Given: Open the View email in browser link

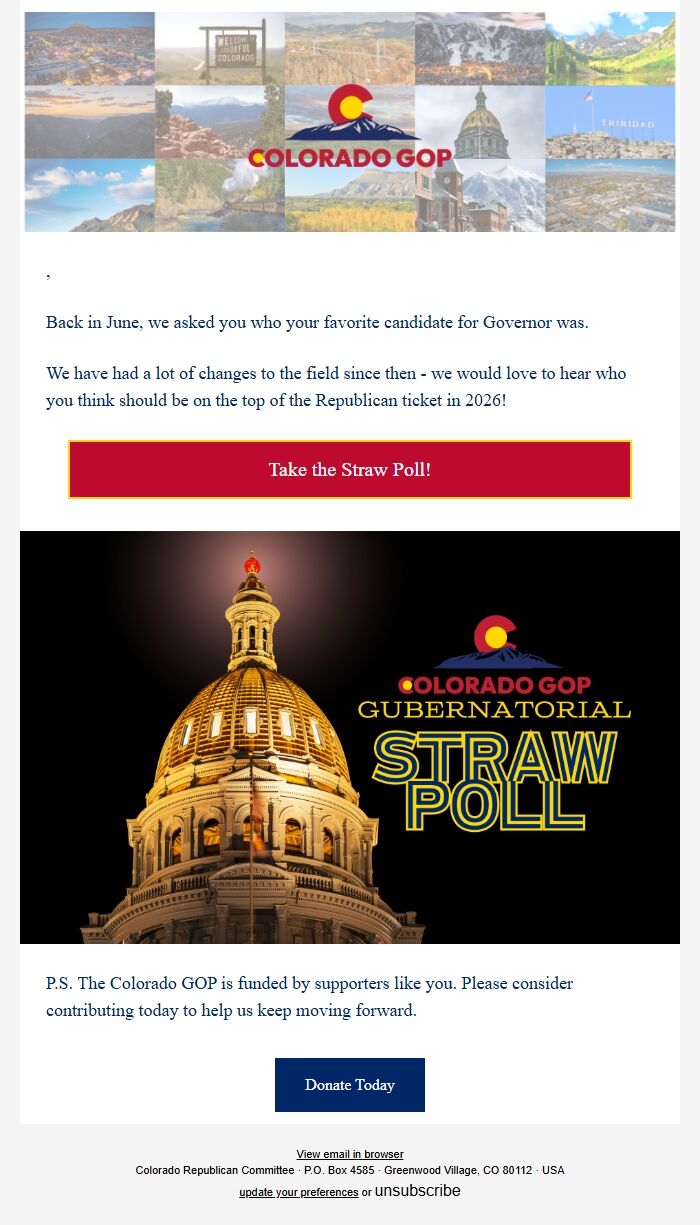Looking at the screenshot, I should coord(349,1154).
